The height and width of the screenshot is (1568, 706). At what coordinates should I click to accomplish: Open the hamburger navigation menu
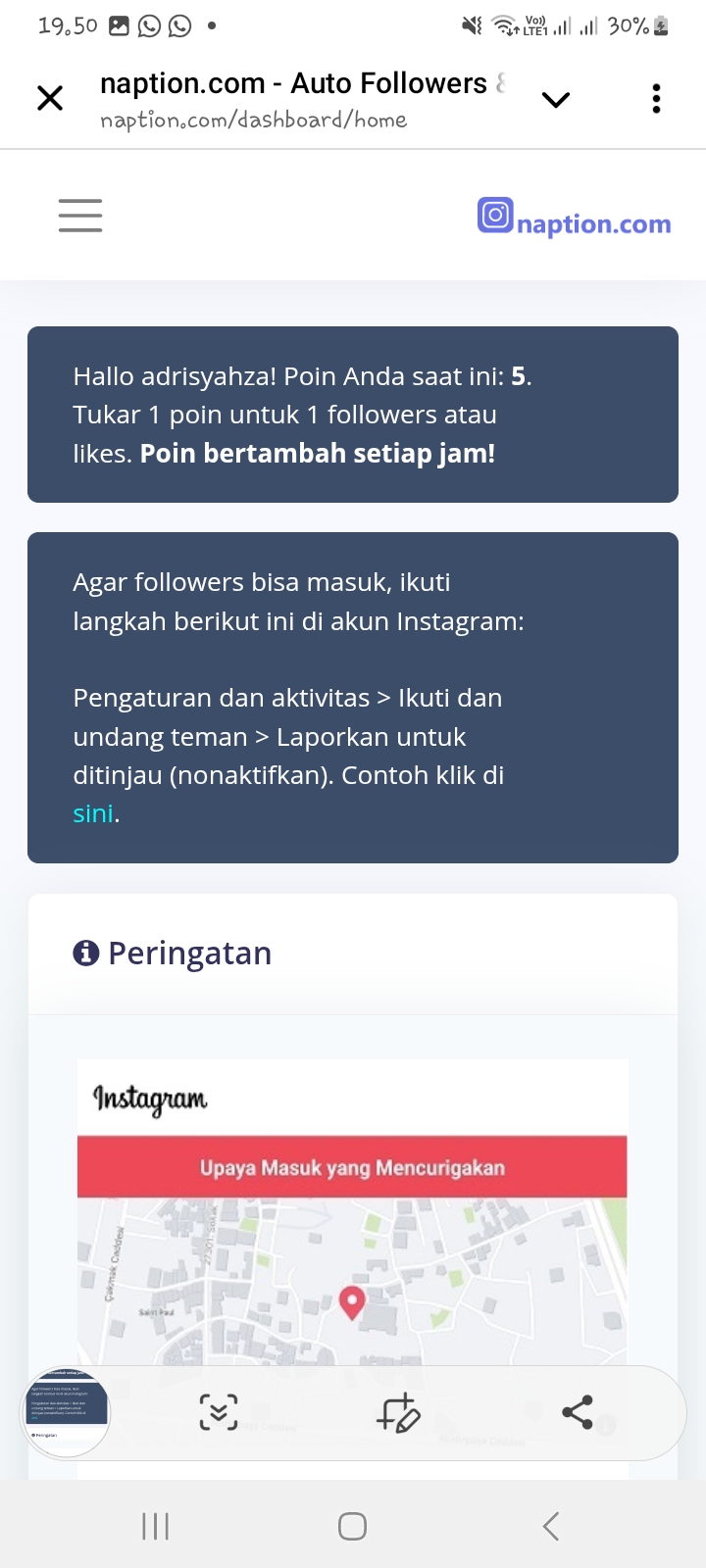80,216
